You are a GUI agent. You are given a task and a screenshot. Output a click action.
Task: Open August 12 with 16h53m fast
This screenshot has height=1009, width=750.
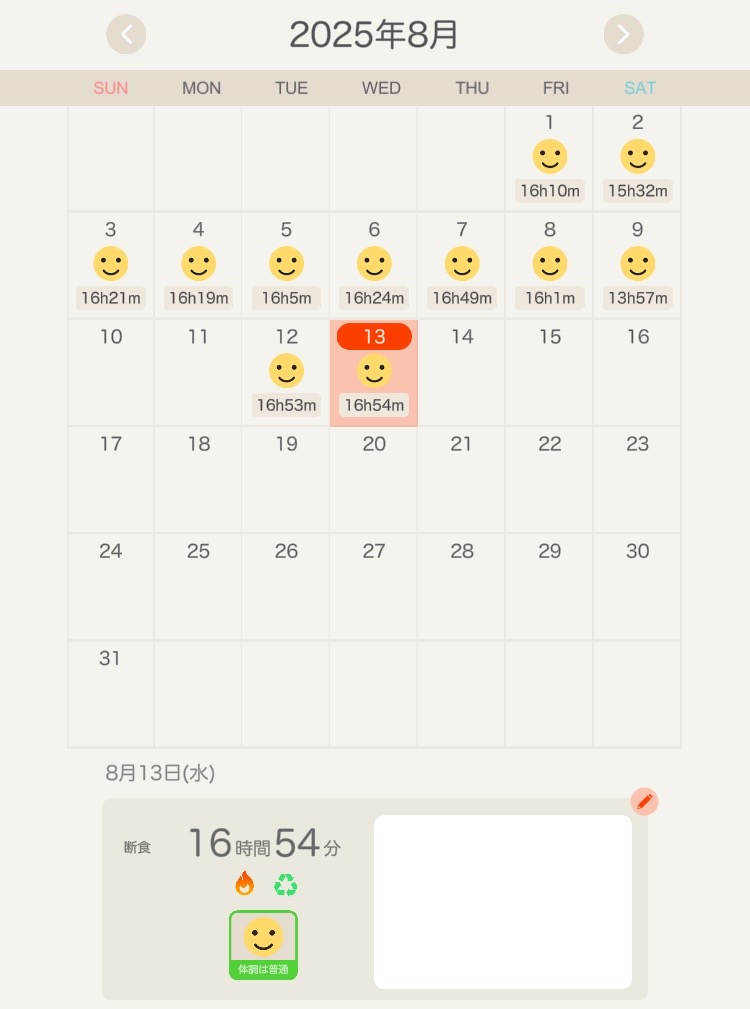pos(286,372)
